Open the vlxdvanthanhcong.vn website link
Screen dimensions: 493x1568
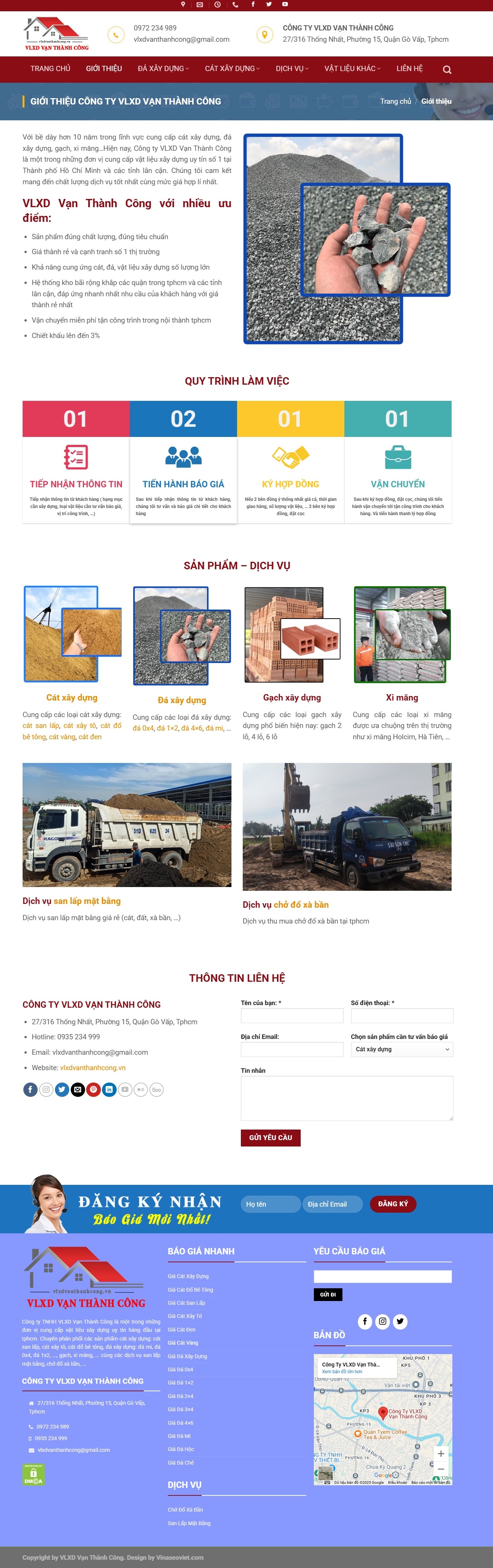[x=93, y=1068]
